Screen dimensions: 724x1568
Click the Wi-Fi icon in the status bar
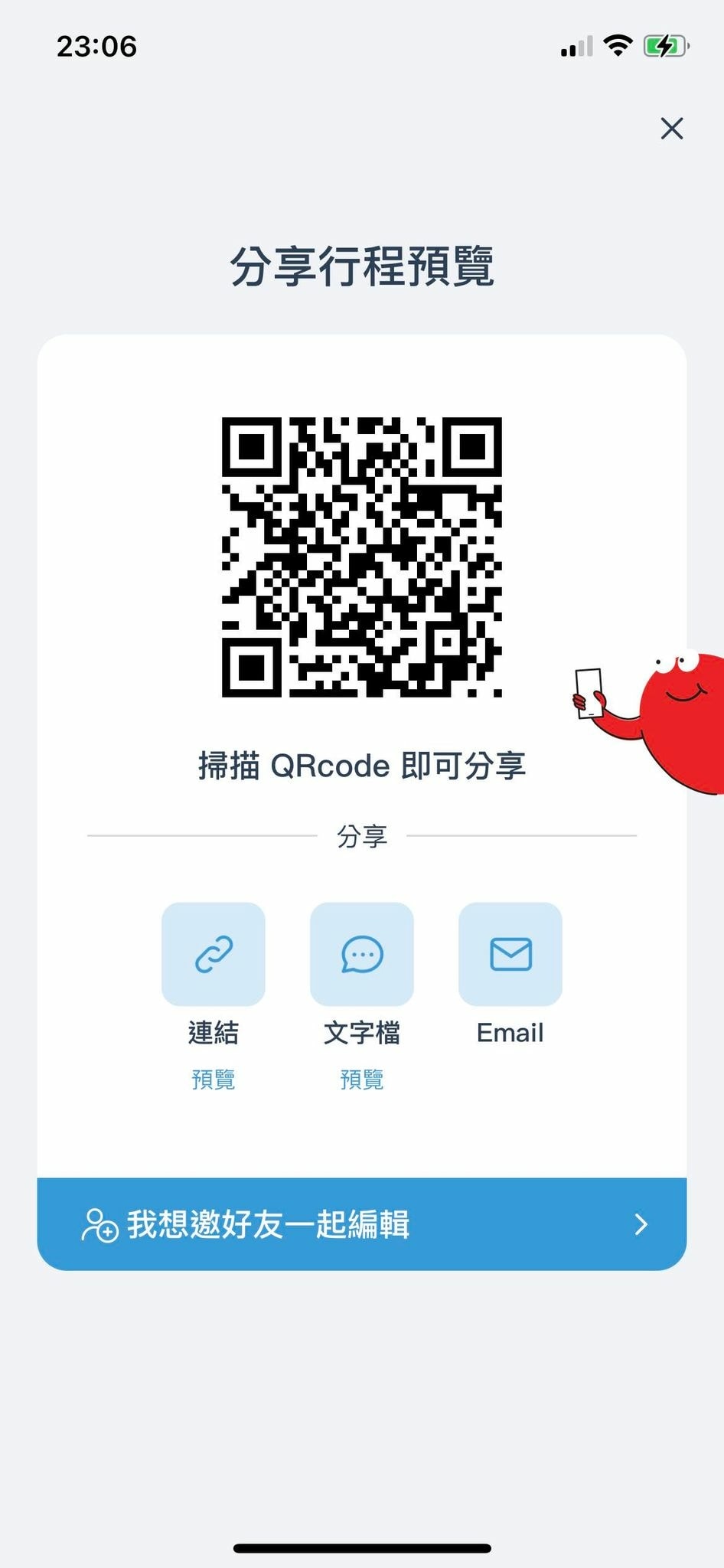[617, 46]
